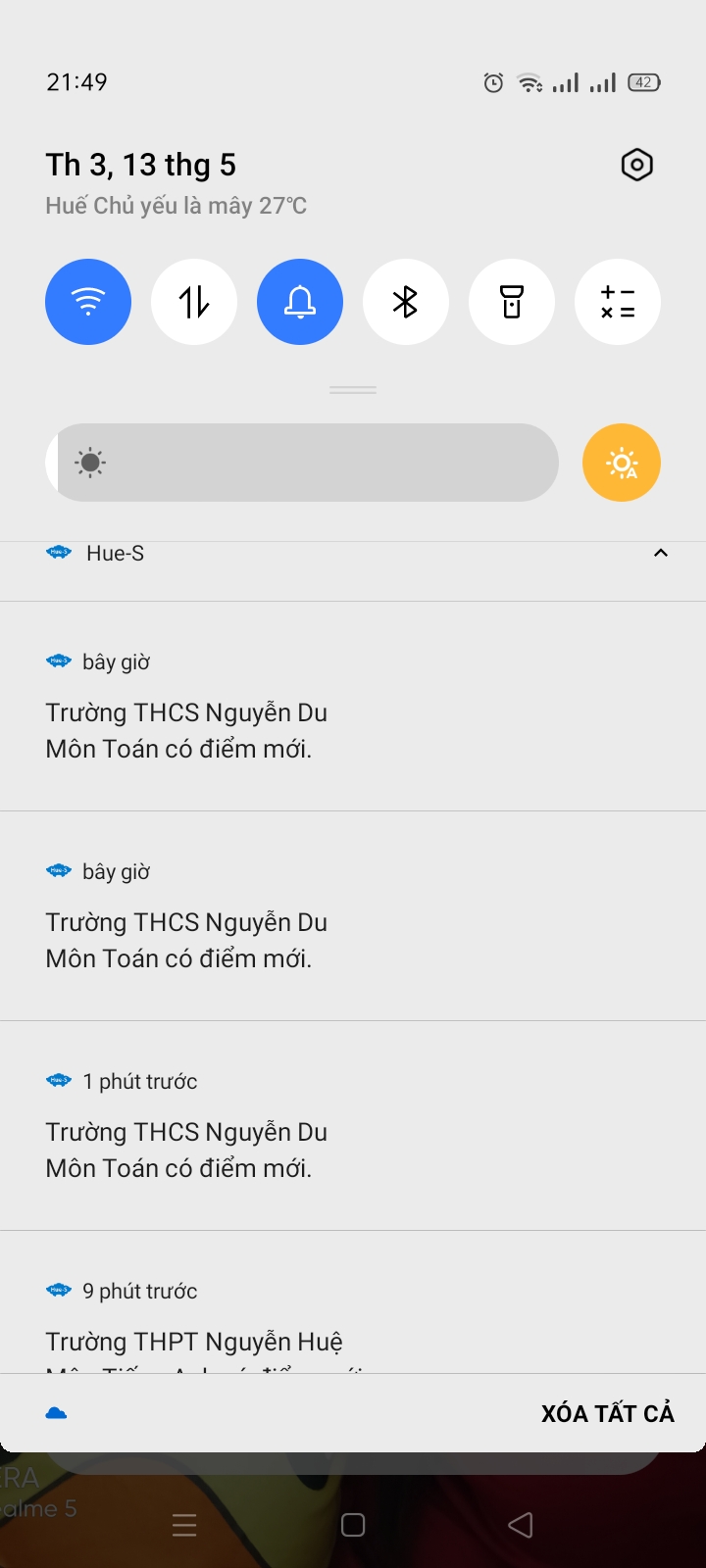
Task: Clear all notifications with XÓA TẤT CẢ
Action: point(608,1413)
